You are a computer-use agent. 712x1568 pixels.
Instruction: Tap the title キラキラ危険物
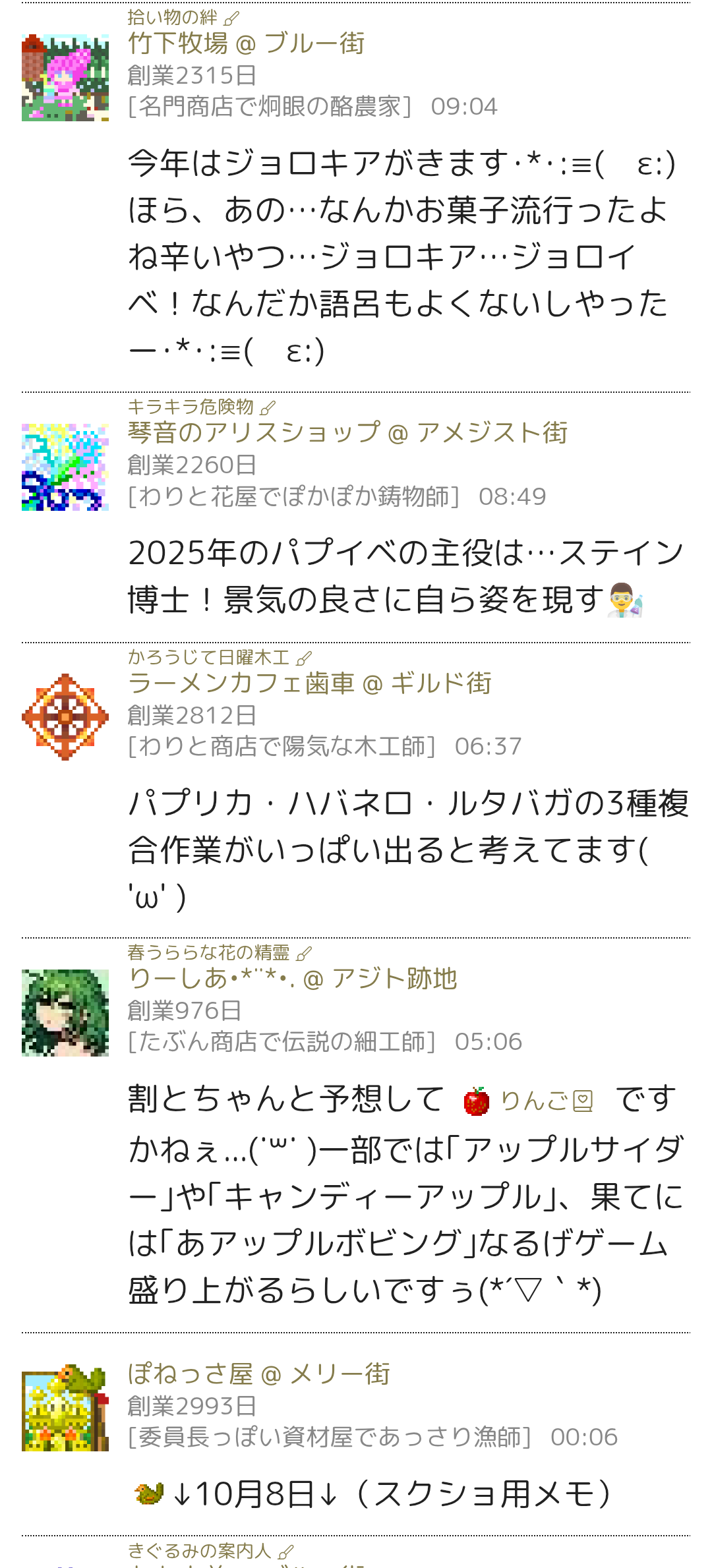[191, 407]
